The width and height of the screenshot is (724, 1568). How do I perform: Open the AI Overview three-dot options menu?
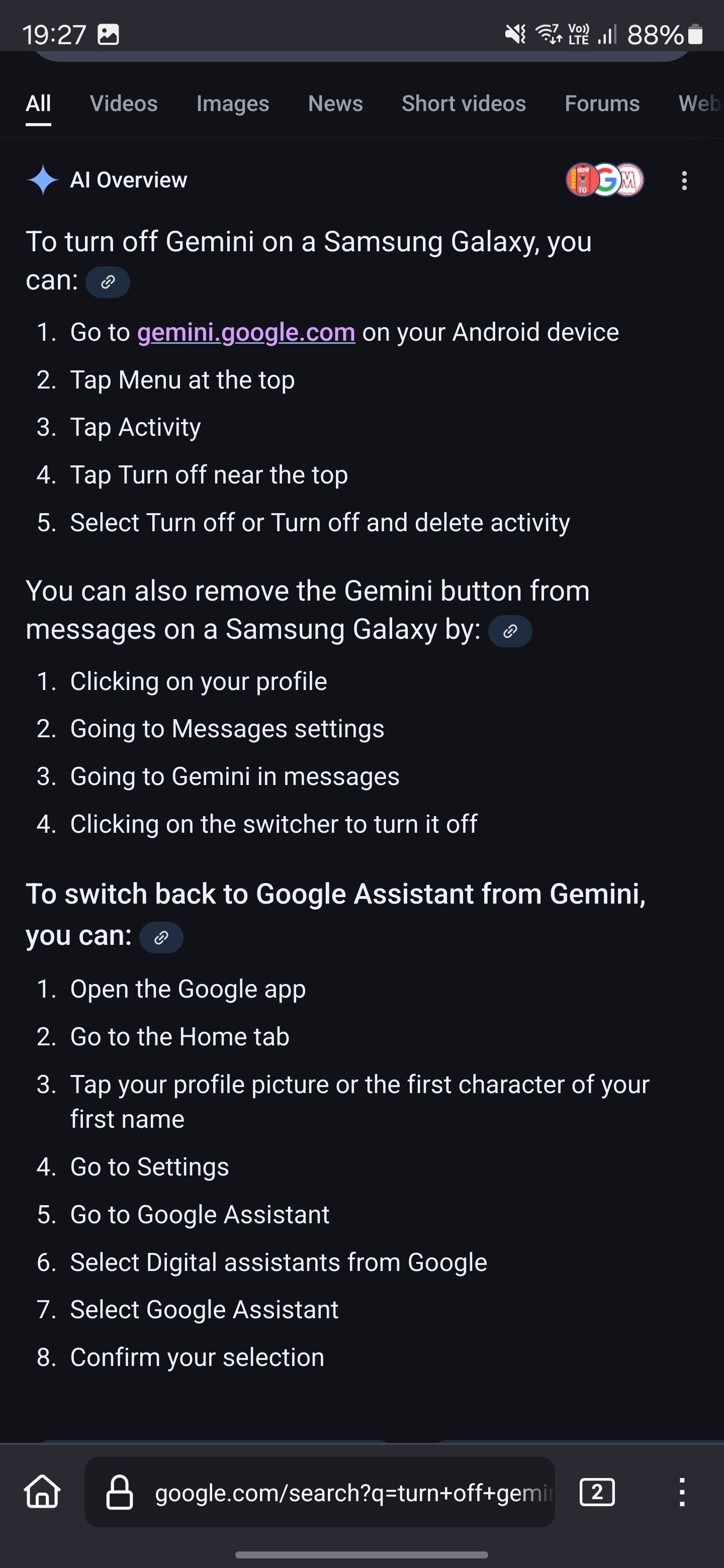coord(684,180)
